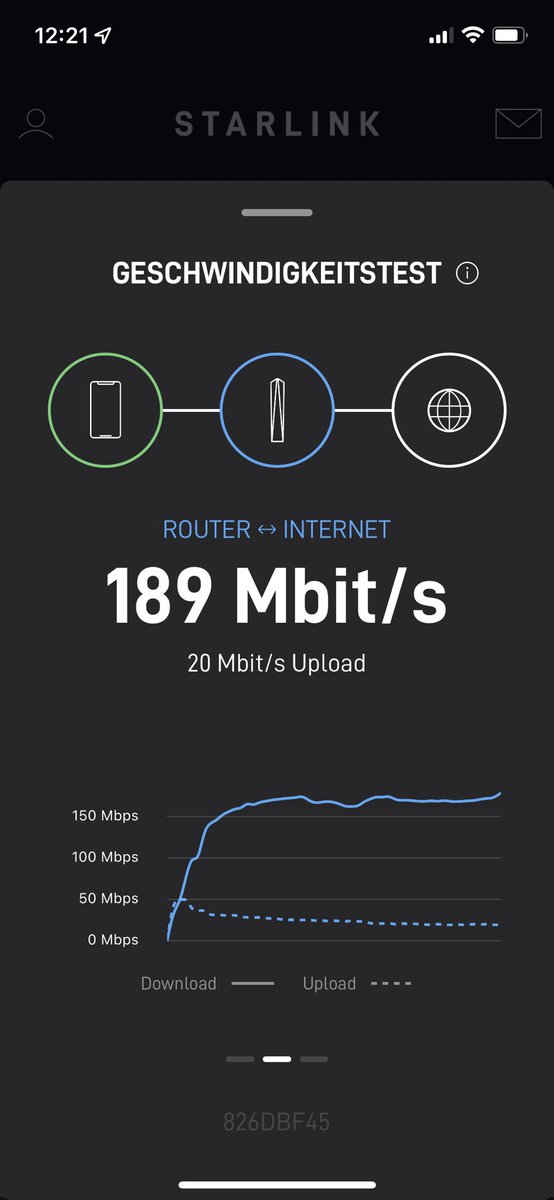The width and height of the screenshot is (554, 1200).
Task: Tap the sheet's top grabber handle
Action: pyautogui.click(x=277, y=212)
